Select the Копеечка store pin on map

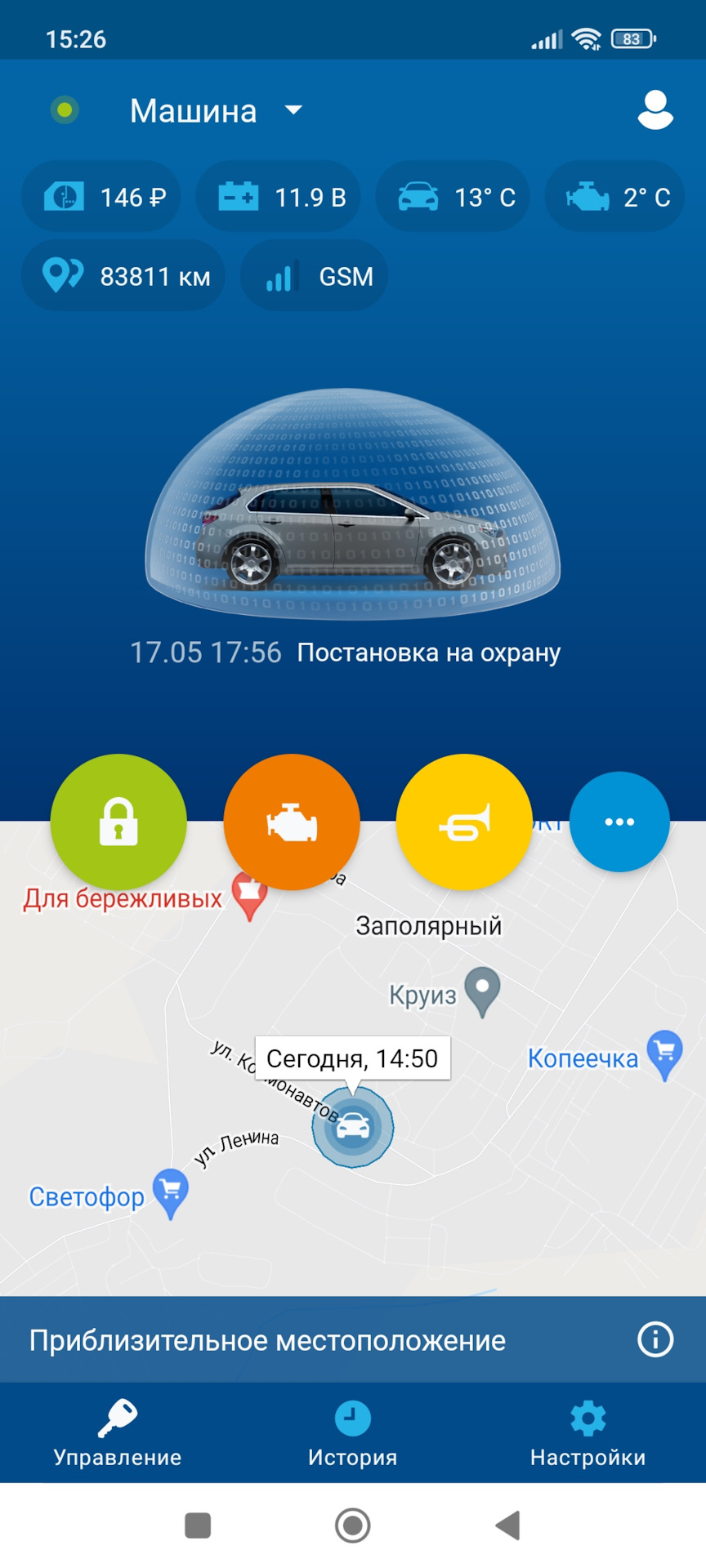[x=664, y=1053]
